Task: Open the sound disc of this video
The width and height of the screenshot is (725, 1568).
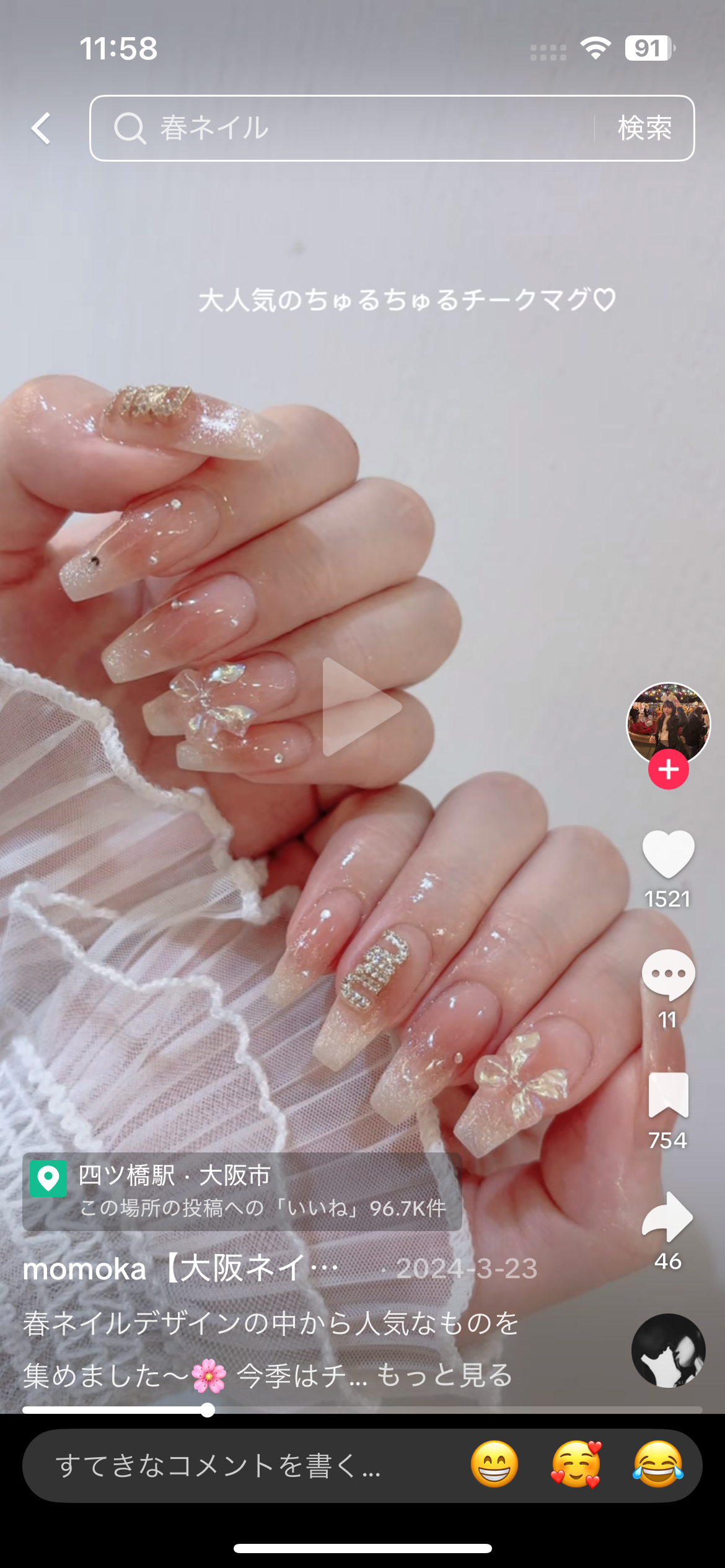Action: tap(668, 1351)
